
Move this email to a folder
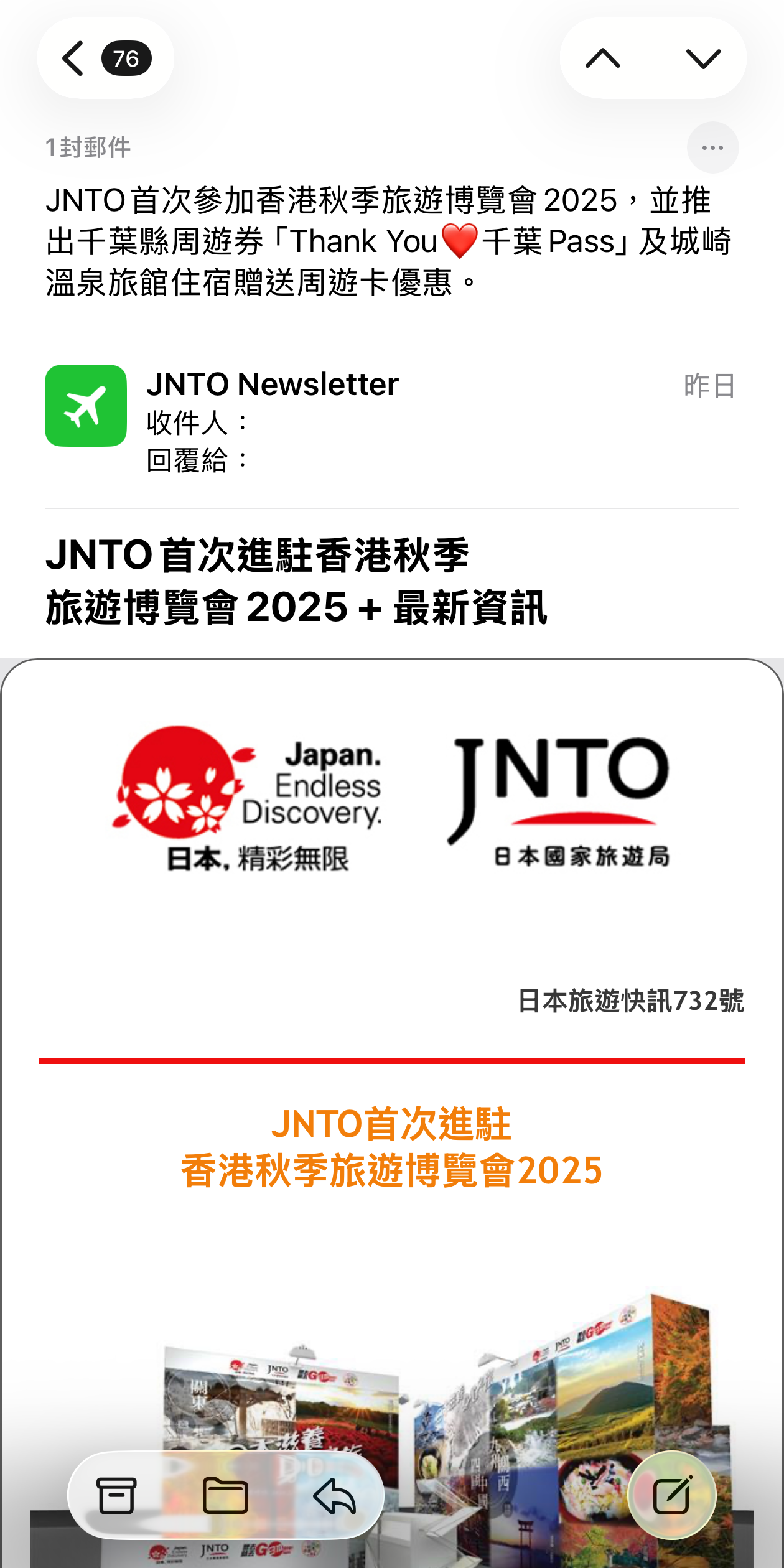225,1495
